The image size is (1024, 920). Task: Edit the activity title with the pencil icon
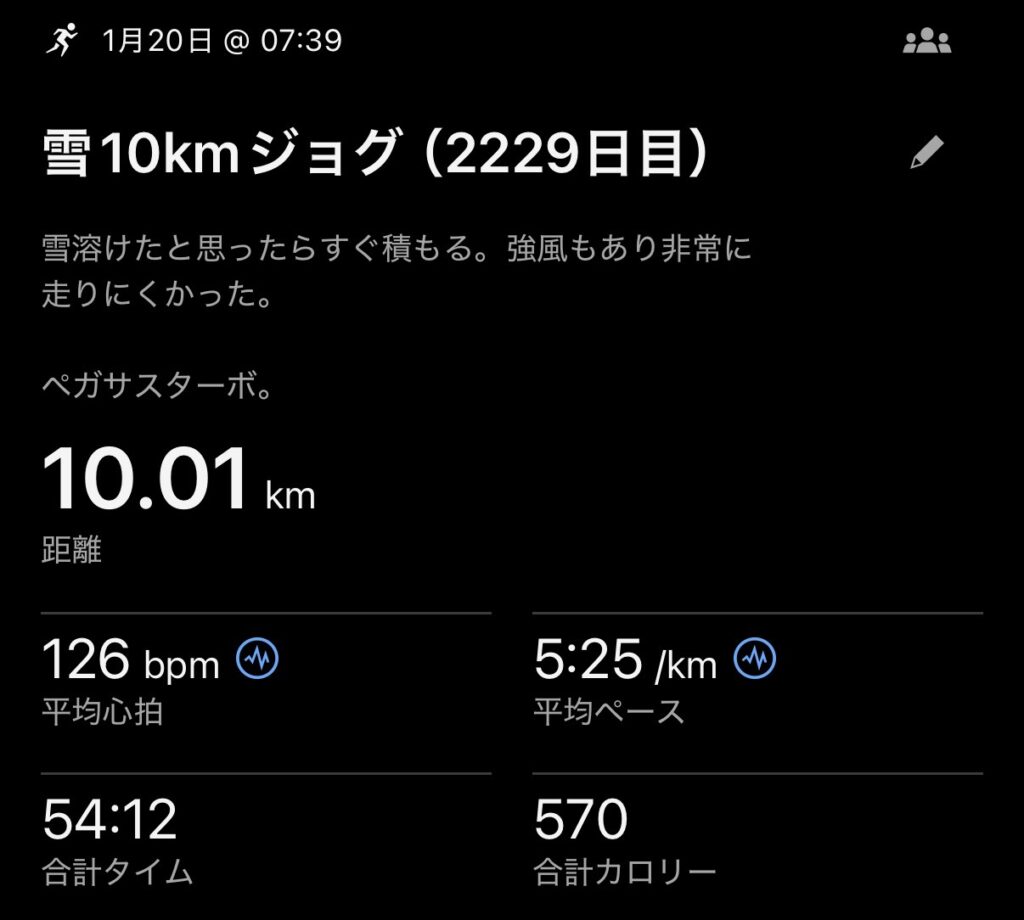(x=927, y=153)
